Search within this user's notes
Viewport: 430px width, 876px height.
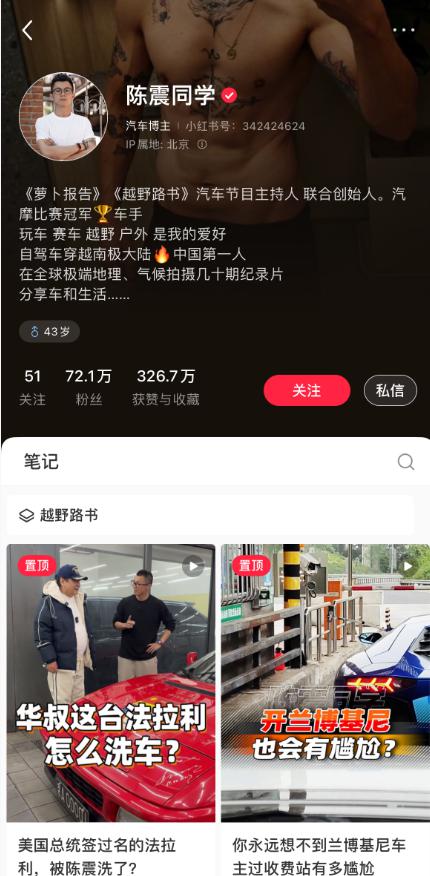(x=406, y=462)
